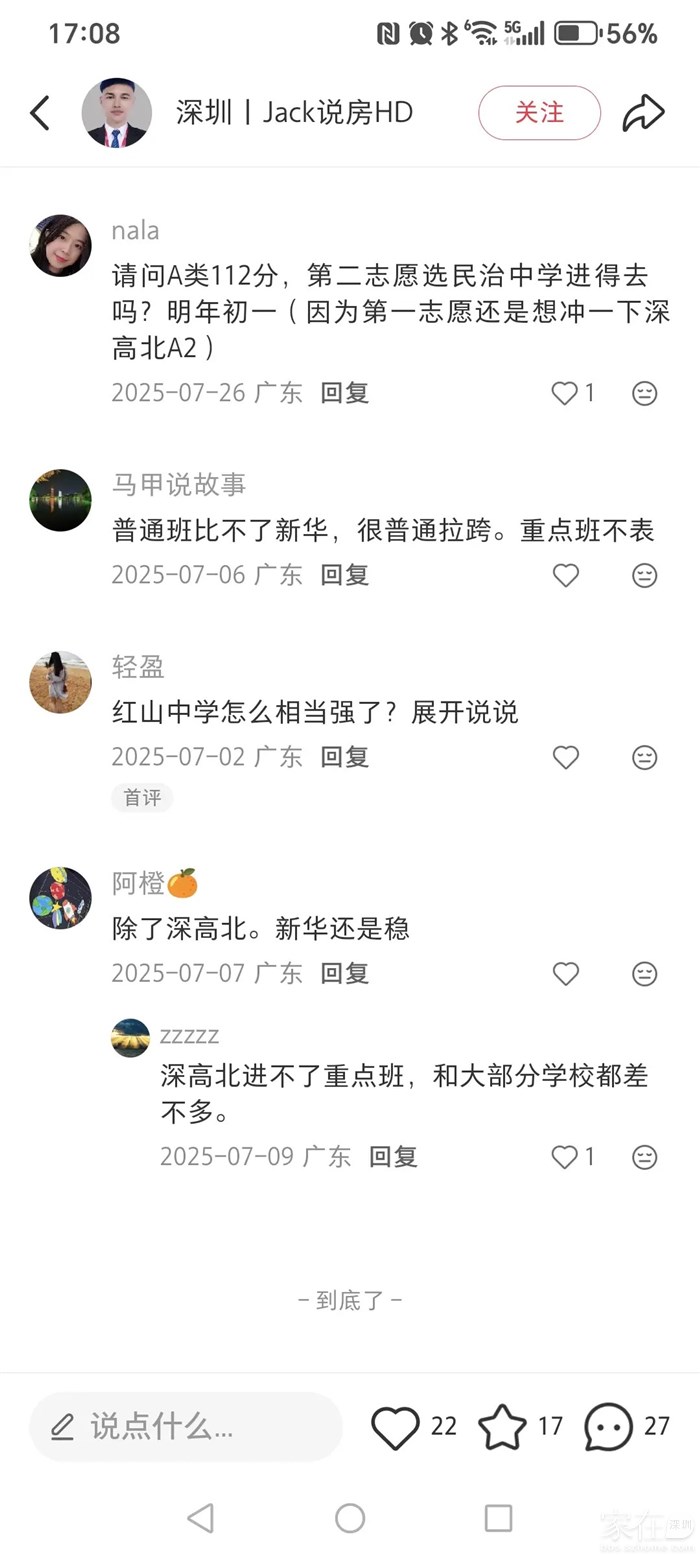The height and width of the screenshot is (1555, 700).
Task: Like 阿橙's comment
Action: pos(566,973)
